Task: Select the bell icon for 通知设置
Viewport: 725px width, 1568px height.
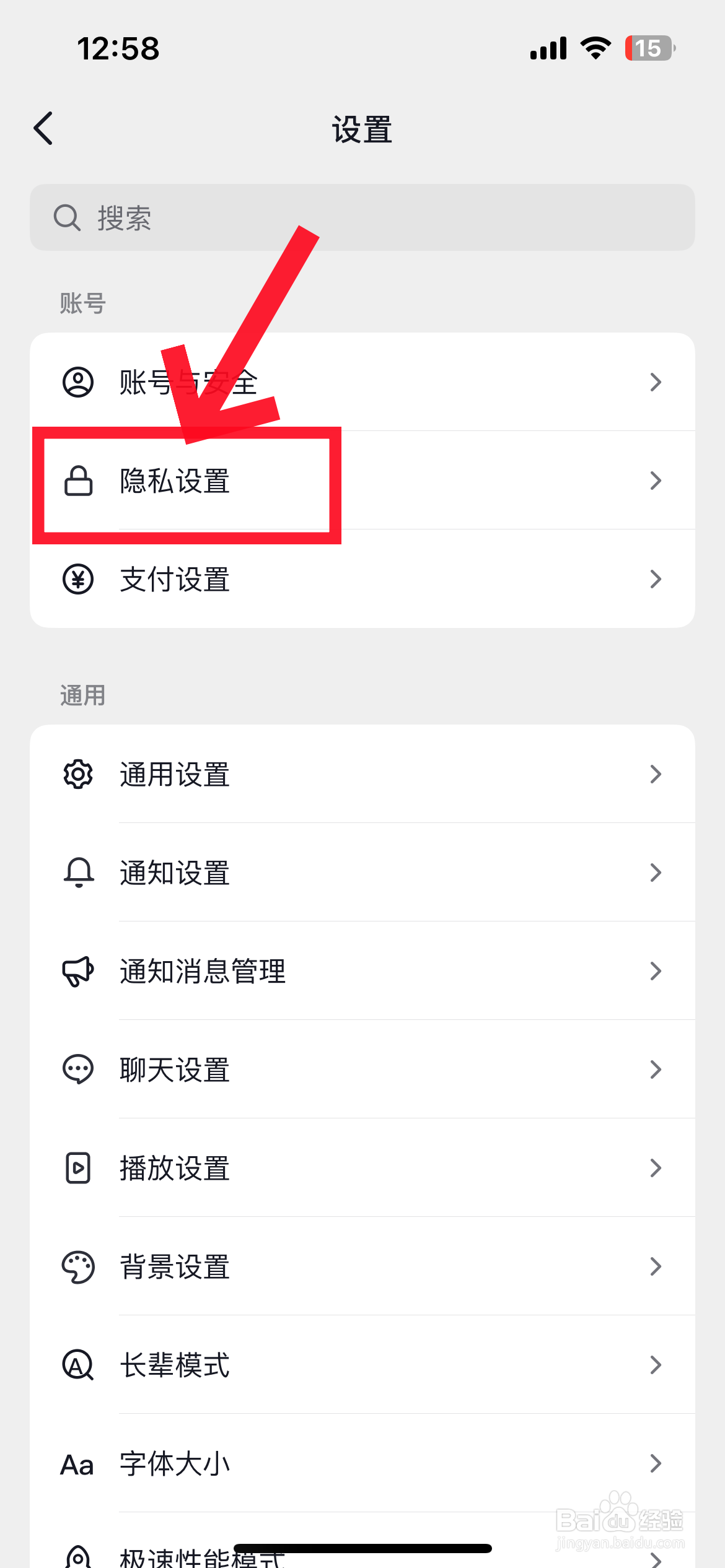Action: (x=77, y=873)
